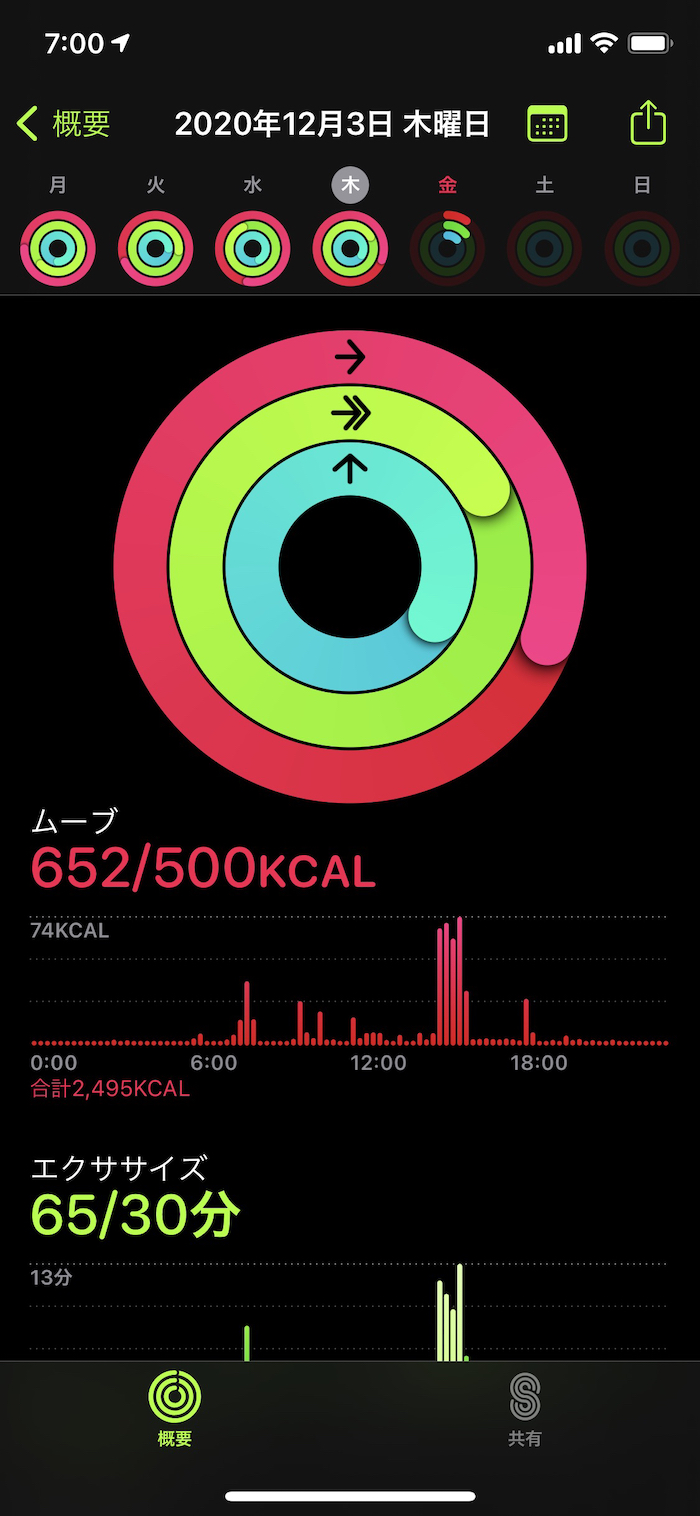This screenshot has width=700, height=1516.
Task: Select Friday (金) activity rings
Action: tap(448, 248)
